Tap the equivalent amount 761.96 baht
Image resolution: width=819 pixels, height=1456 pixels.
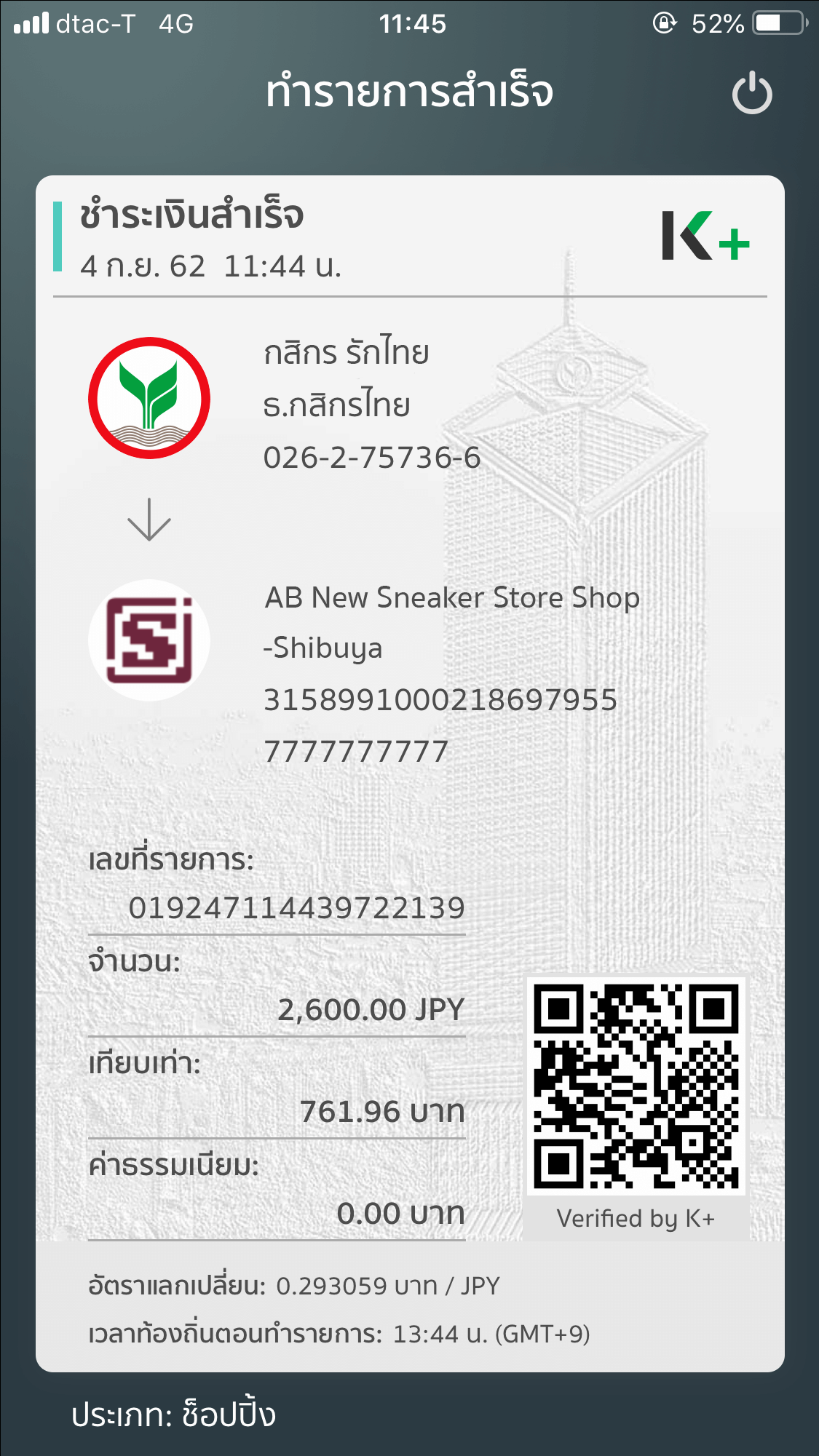384,1111
